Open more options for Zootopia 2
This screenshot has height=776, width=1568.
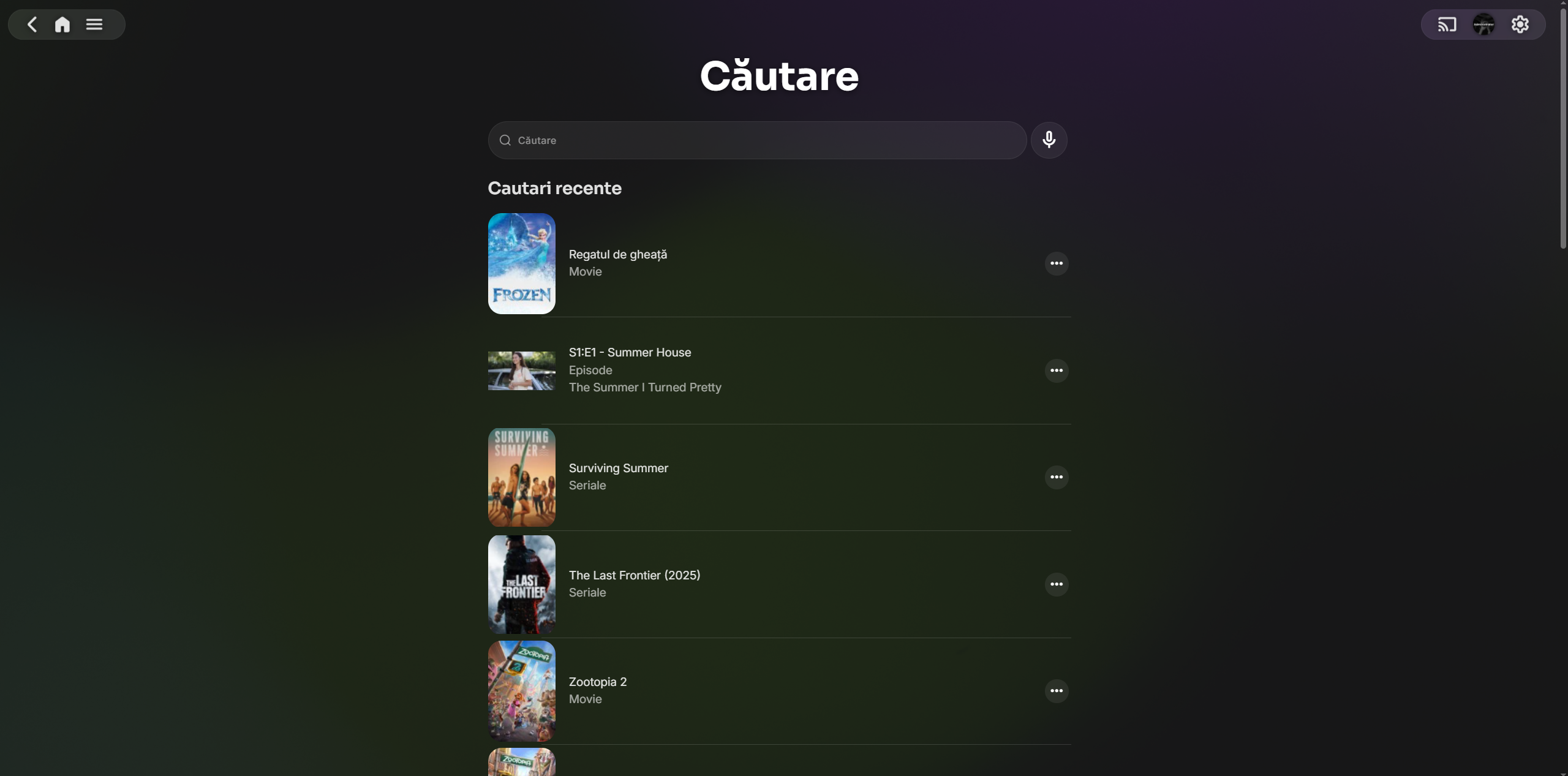(1057, 691)
